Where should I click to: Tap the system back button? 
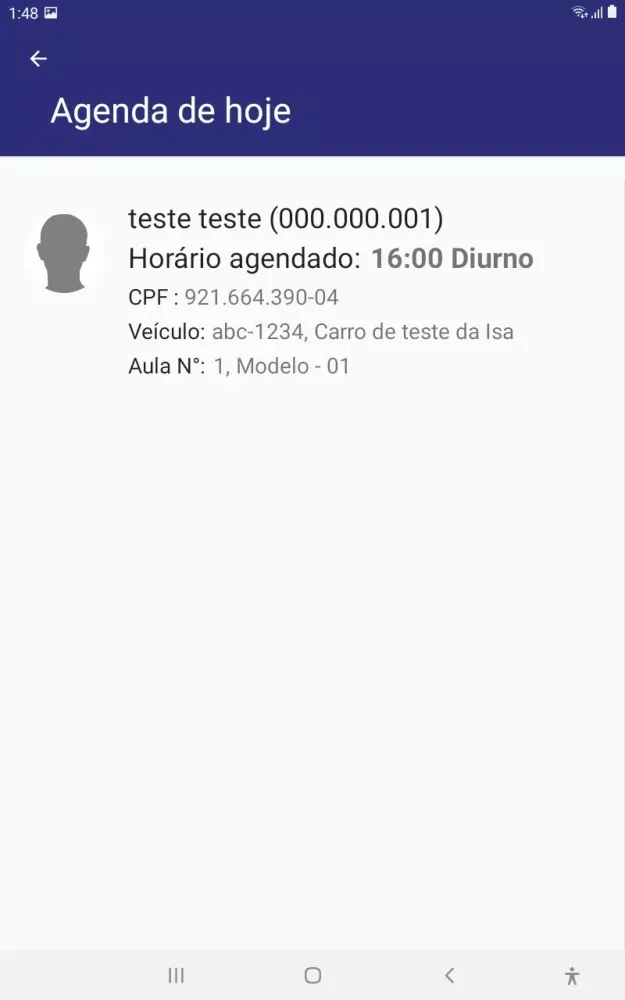449,975
